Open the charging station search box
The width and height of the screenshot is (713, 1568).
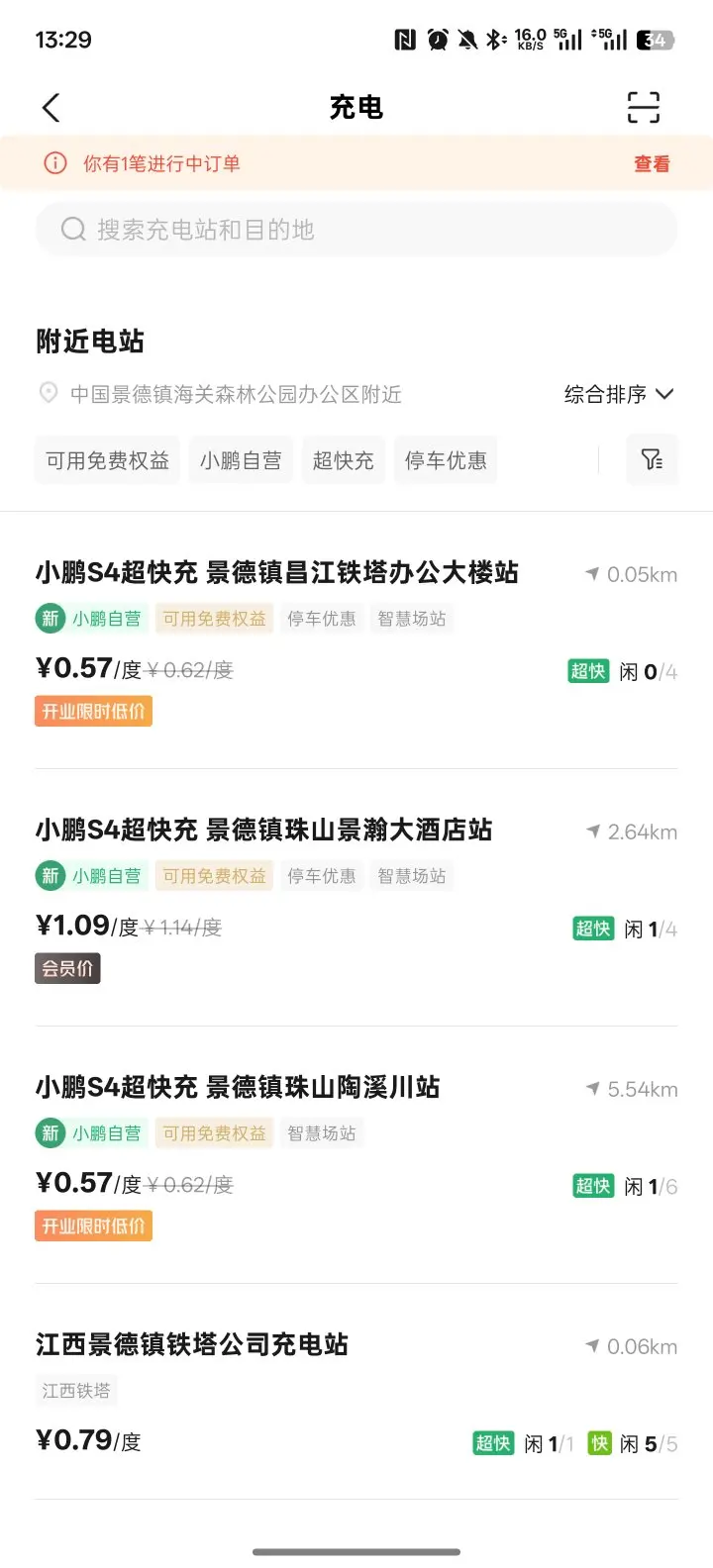click(356, 230)
